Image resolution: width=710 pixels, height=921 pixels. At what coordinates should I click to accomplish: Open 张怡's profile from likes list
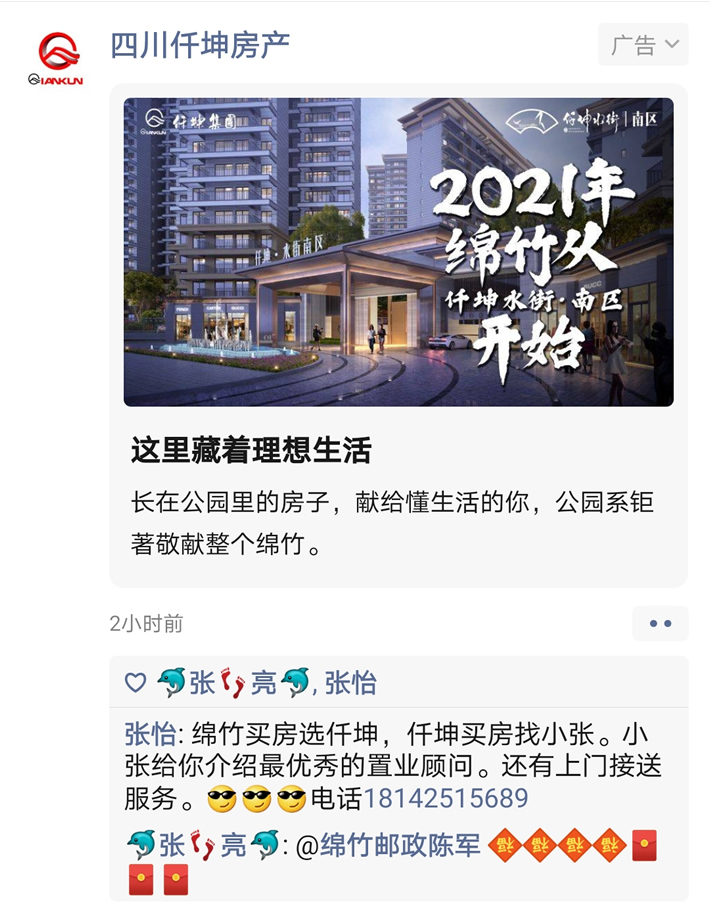click(351, 683)
